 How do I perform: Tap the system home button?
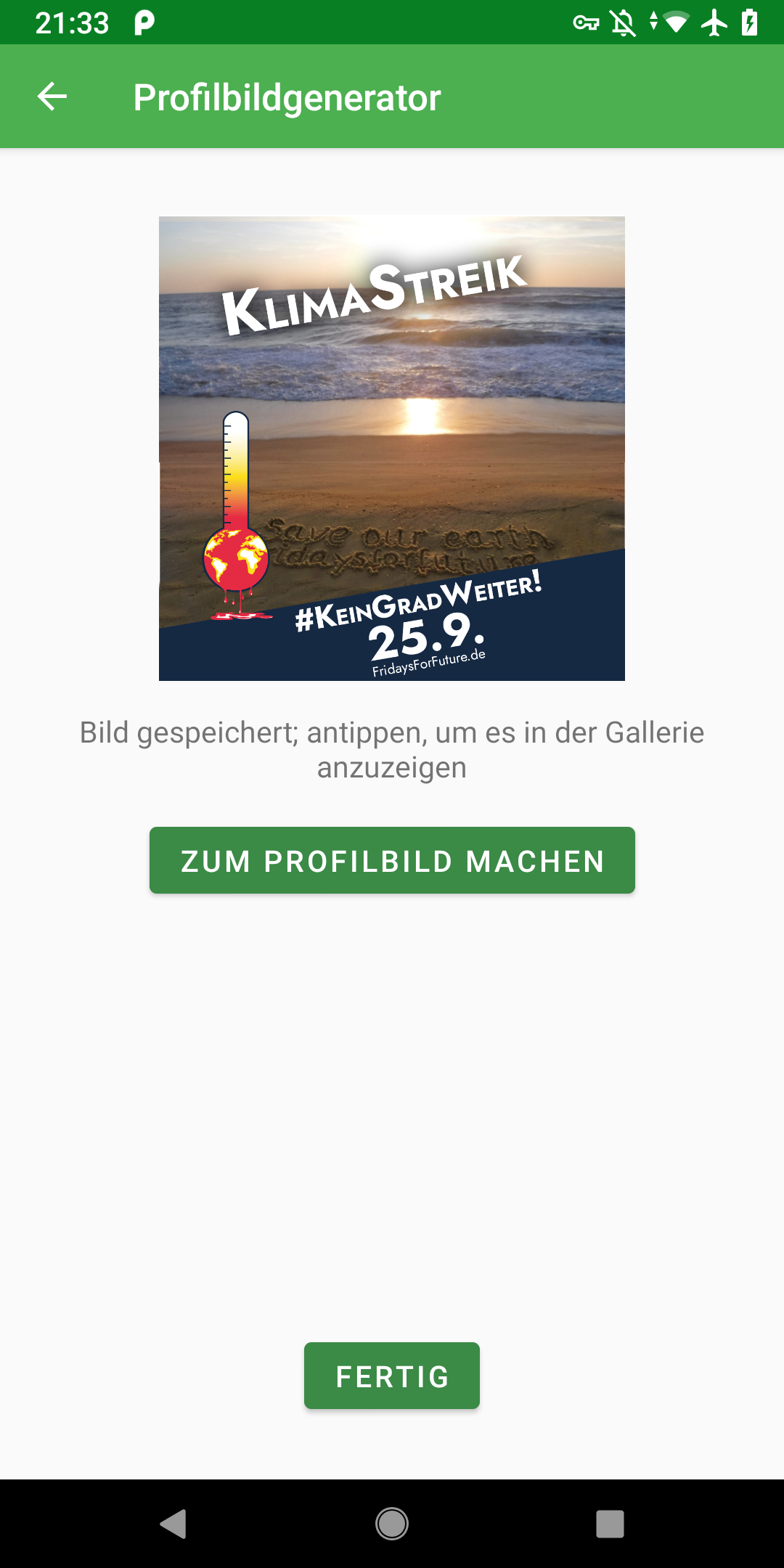click(x=392, y=1524)
